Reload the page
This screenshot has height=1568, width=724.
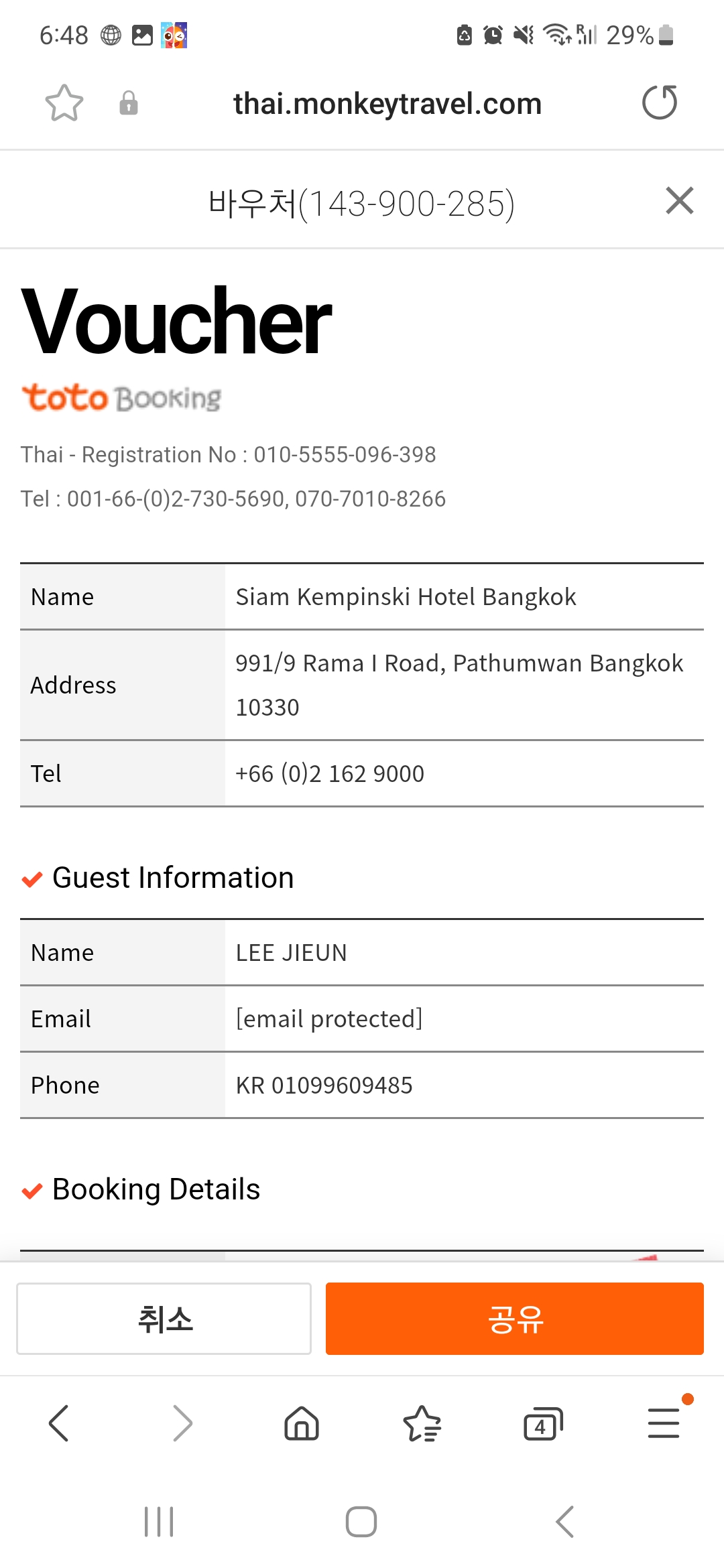(x=660, y=103)
